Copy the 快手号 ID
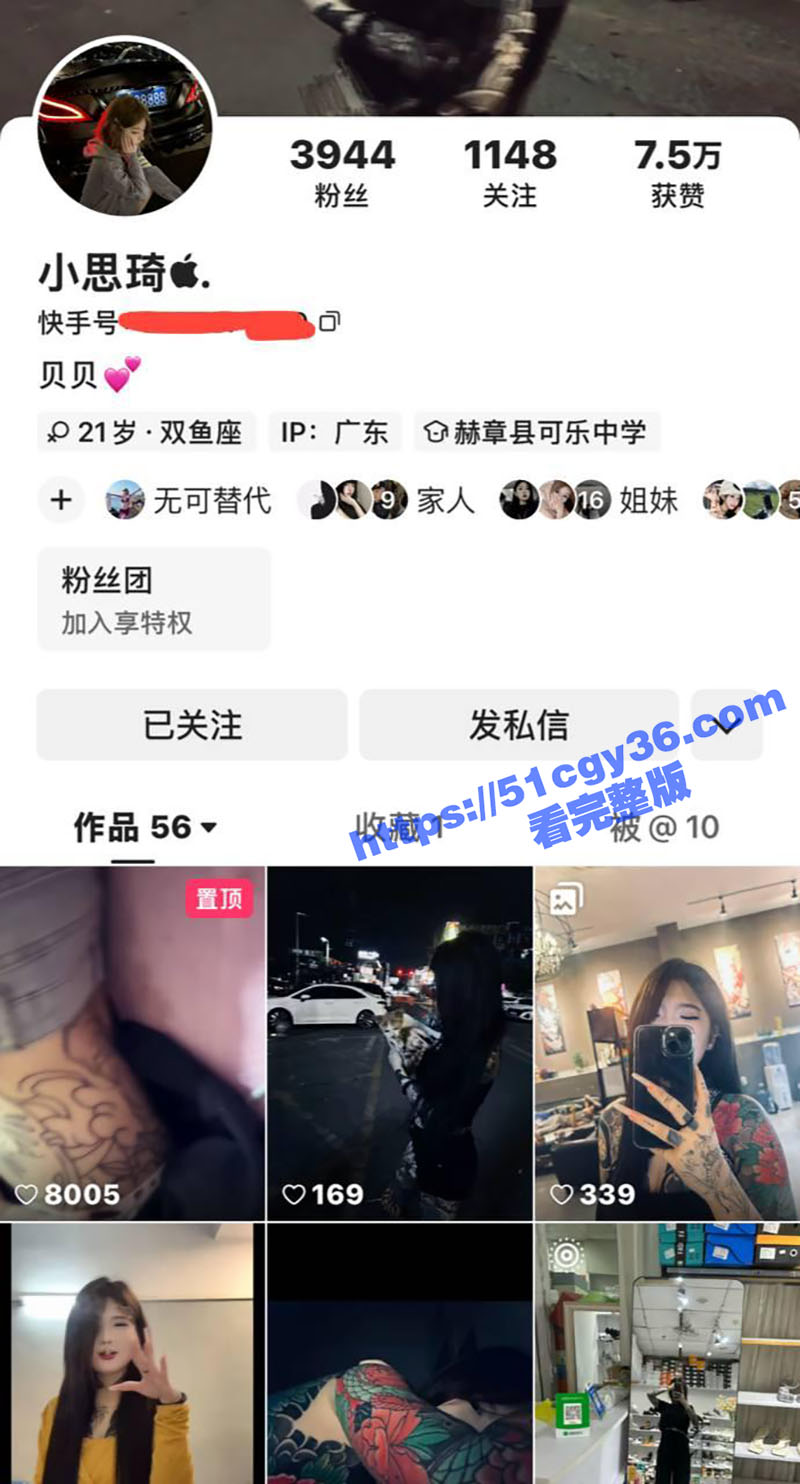 [329, 322]
